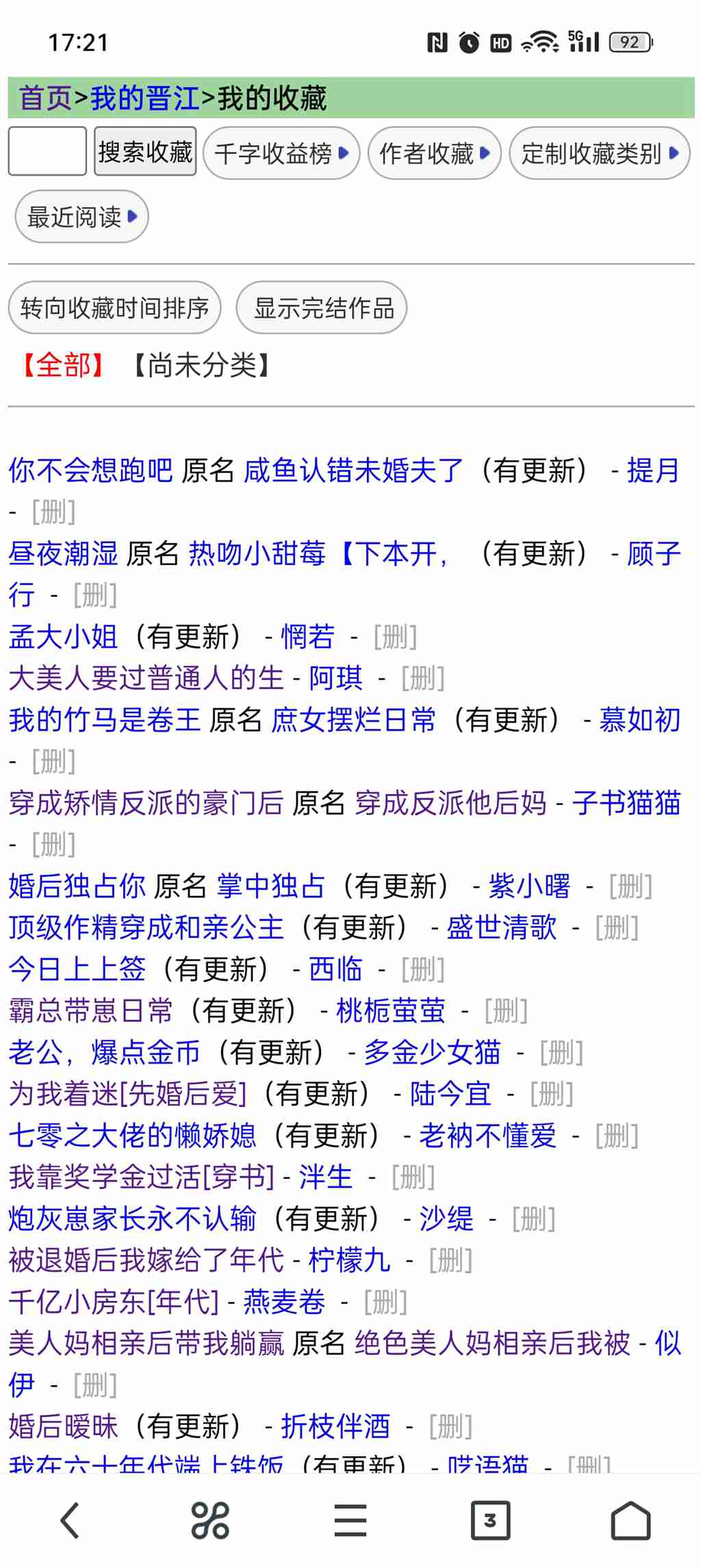The image size is (701, 1568).
Task: Open author page for 阿琪
Action: [x=335, y=679]
